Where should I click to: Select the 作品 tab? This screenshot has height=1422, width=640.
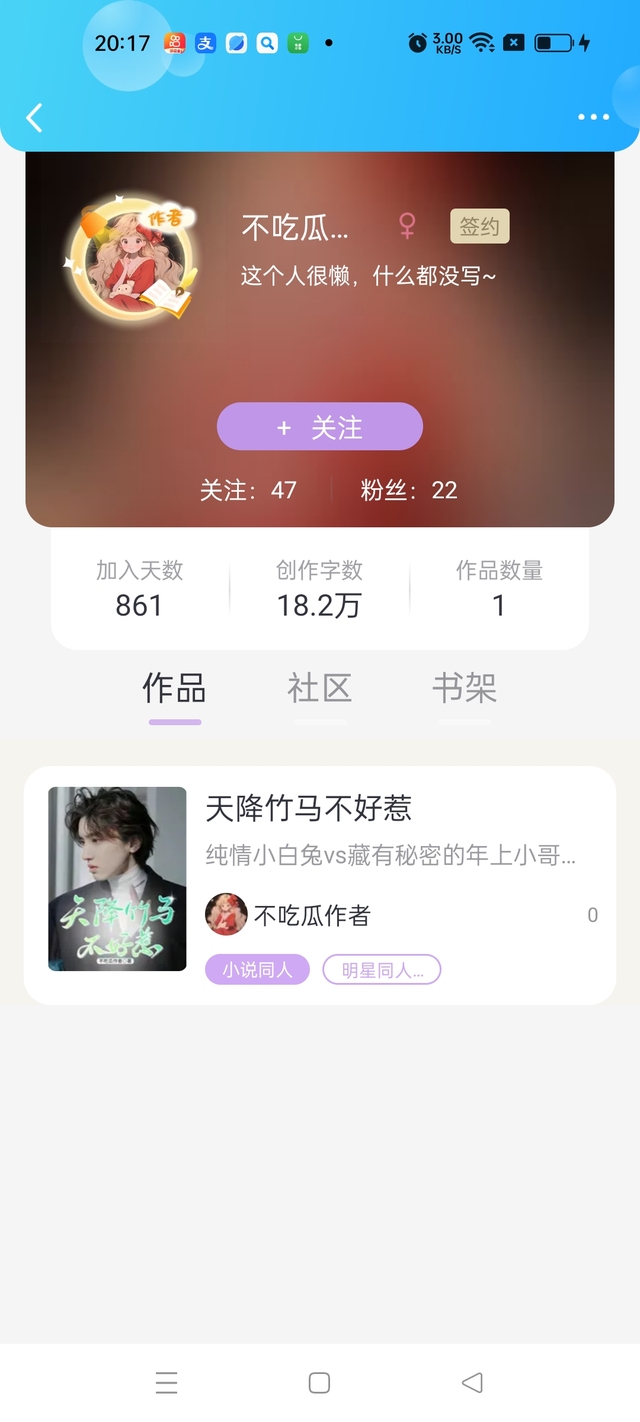(x=174, y=689)
